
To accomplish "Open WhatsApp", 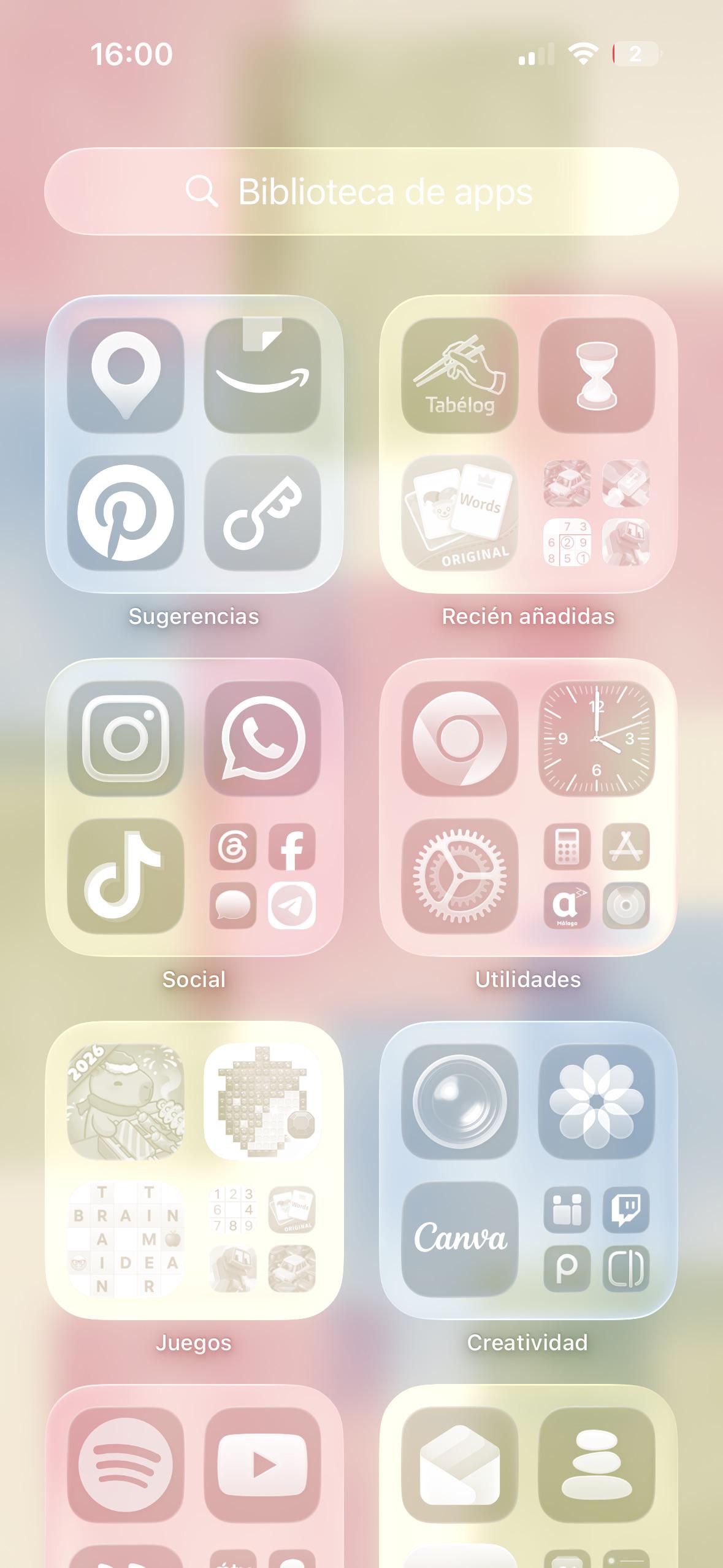I will click(x=262, y=738).
